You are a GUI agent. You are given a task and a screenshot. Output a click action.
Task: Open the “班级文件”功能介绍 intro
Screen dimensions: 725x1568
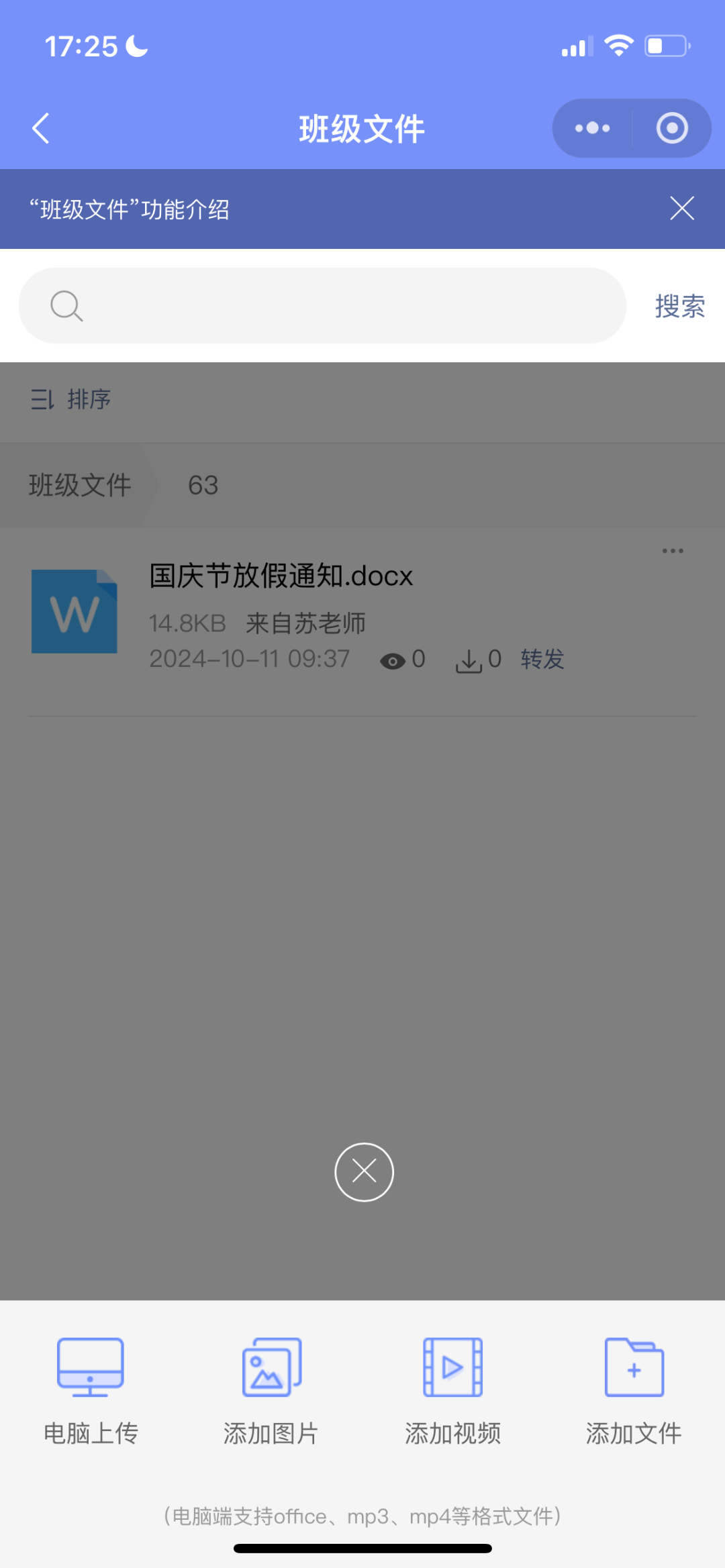pyautogui.click(x=130, y=209)
